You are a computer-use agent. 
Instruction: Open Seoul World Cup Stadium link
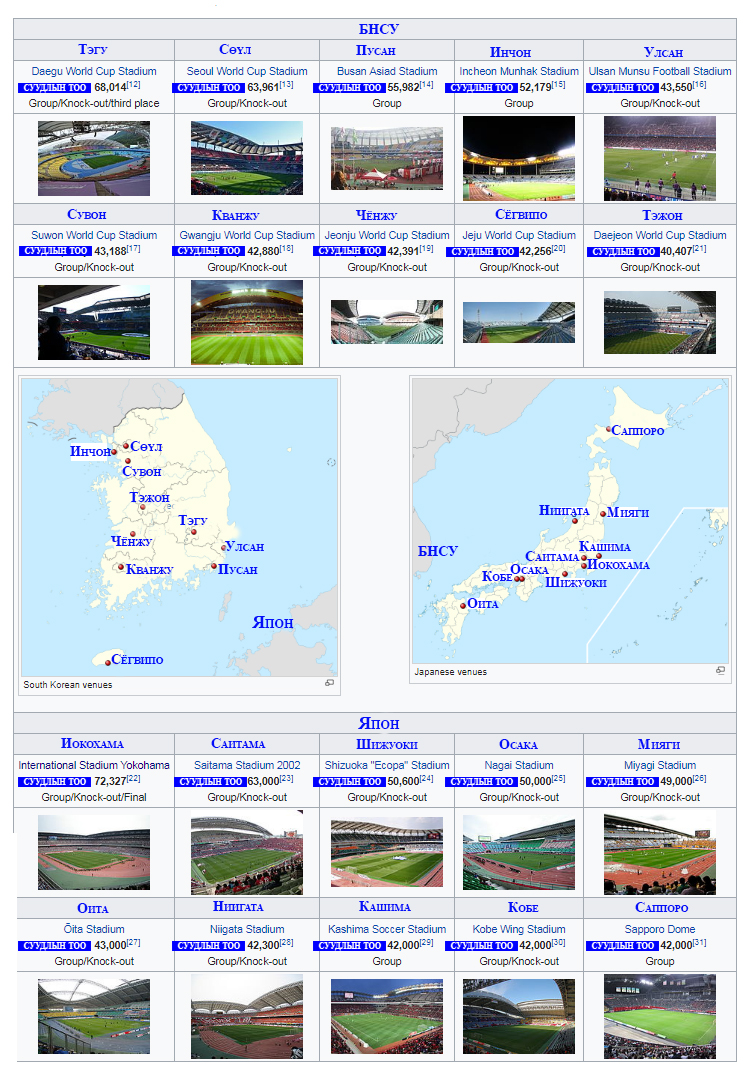247,72
